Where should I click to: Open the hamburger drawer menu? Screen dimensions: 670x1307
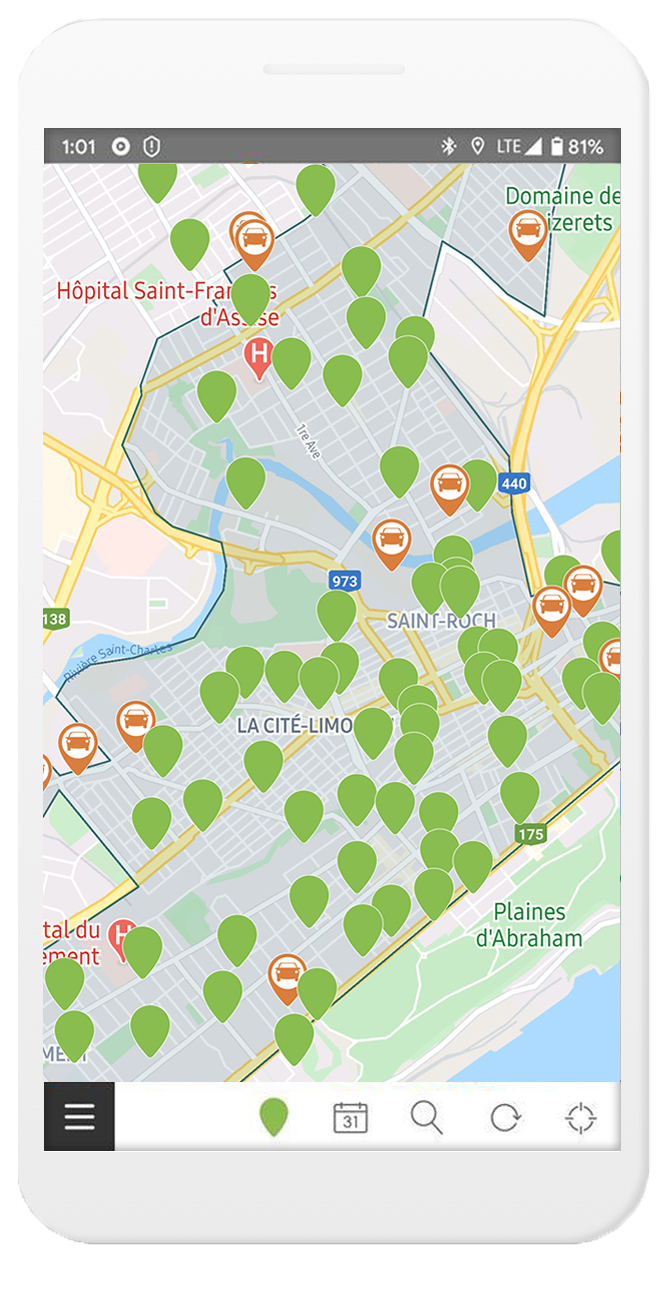(x=79, y=1116)
